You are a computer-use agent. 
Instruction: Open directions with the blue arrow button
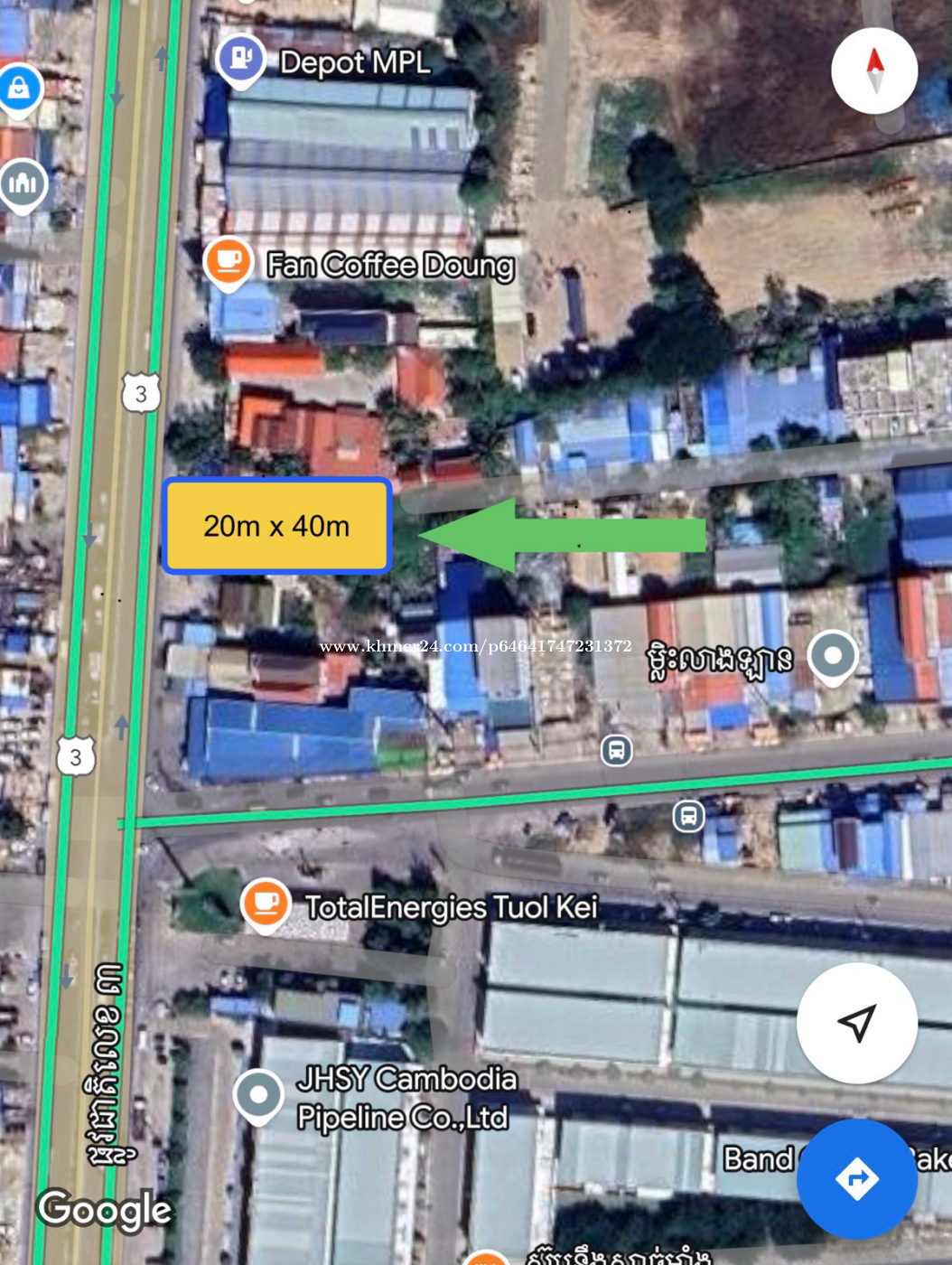click(x=856, y=1178)
